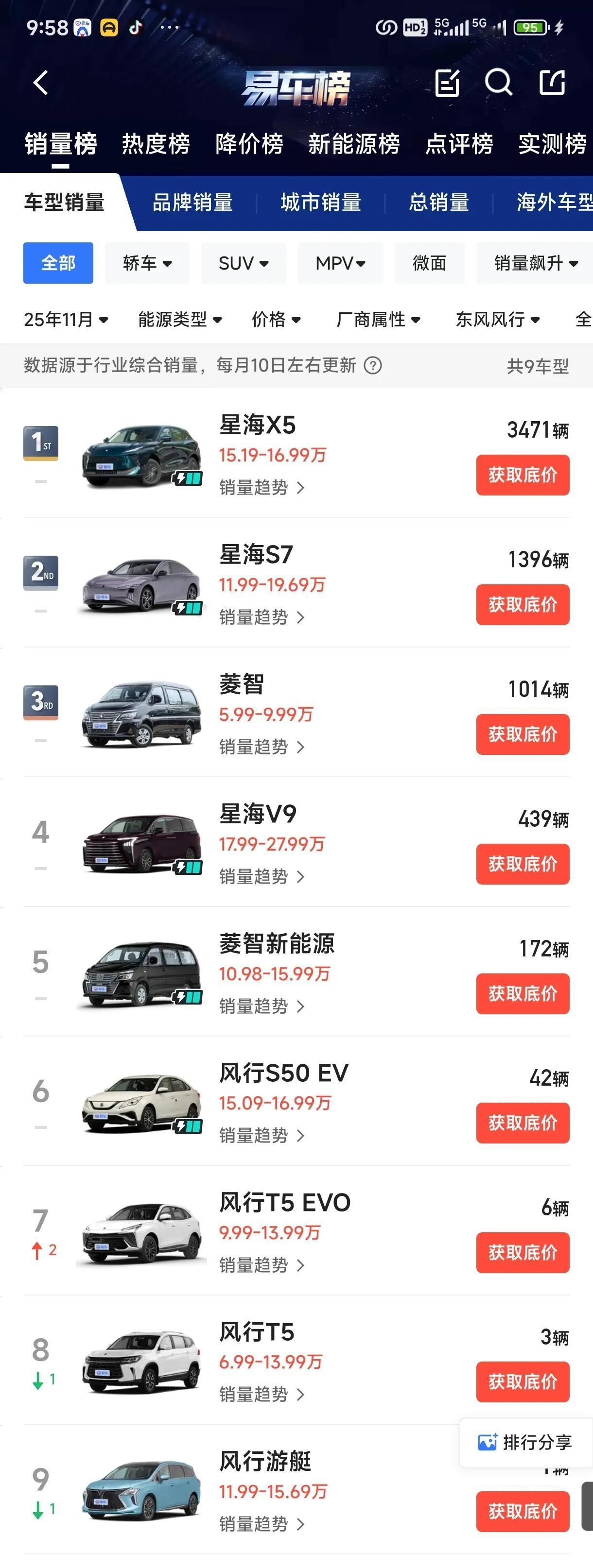Open the 25年11月 date dropdown

click(65, 319)
